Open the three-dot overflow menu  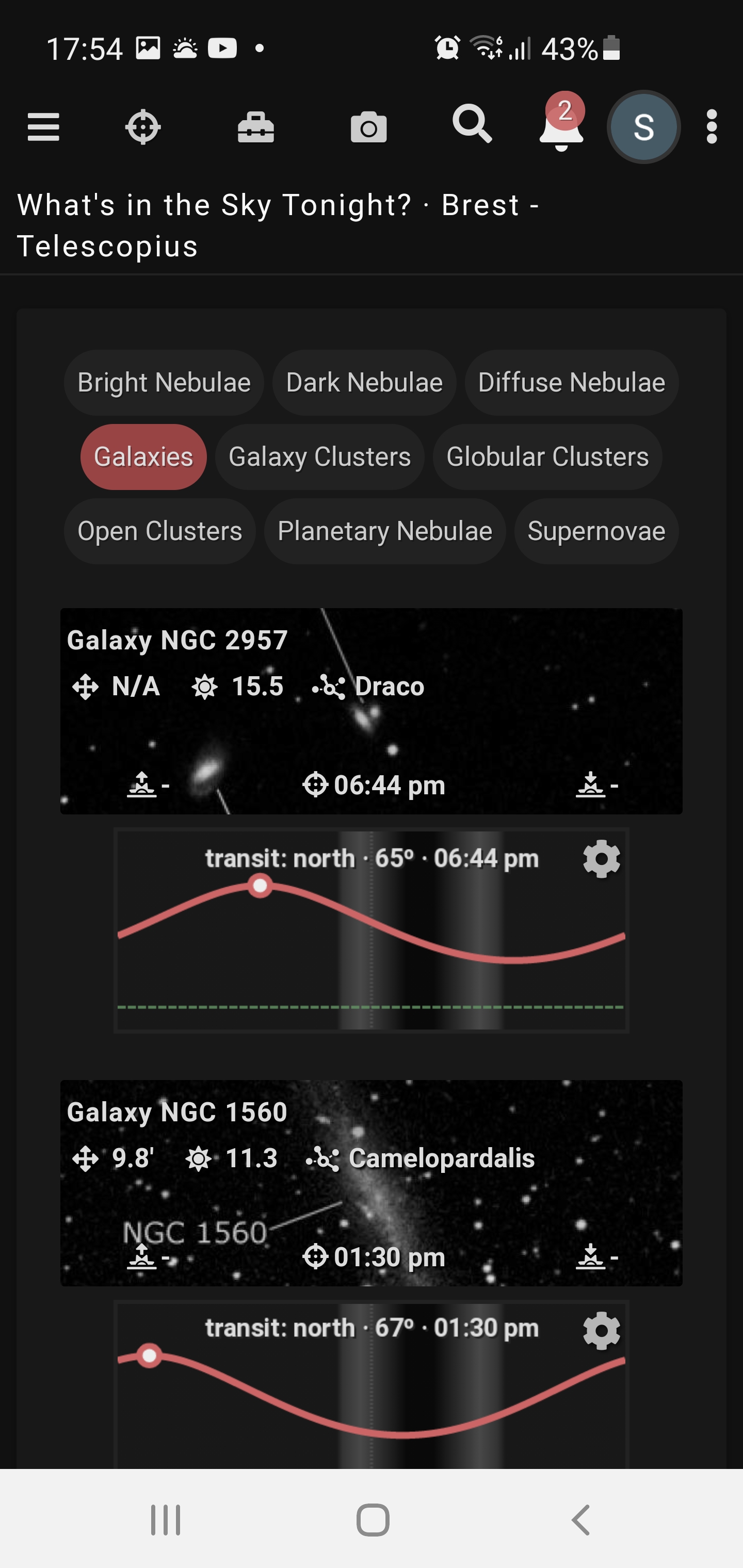712,127
